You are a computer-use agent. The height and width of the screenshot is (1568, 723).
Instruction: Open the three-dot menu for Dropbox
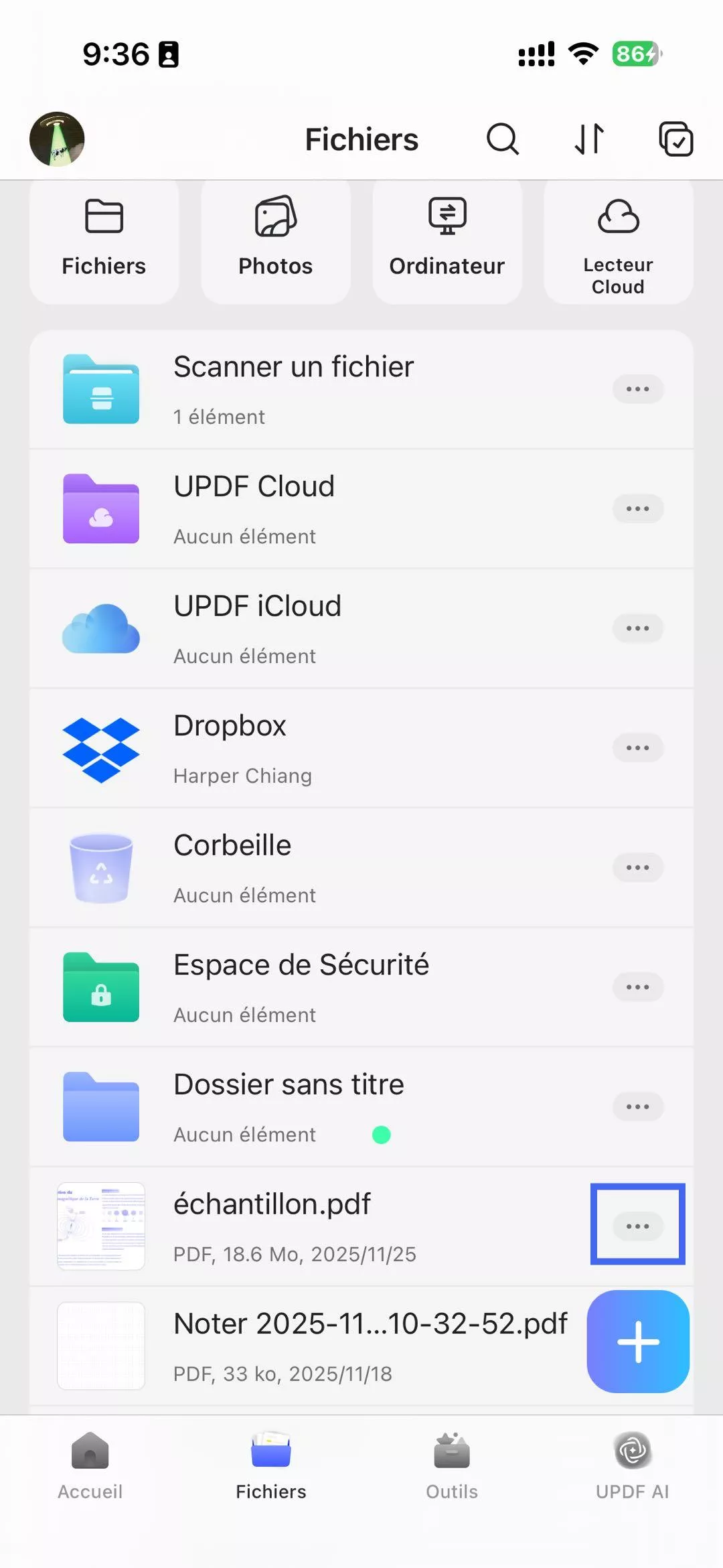point(637,747)
